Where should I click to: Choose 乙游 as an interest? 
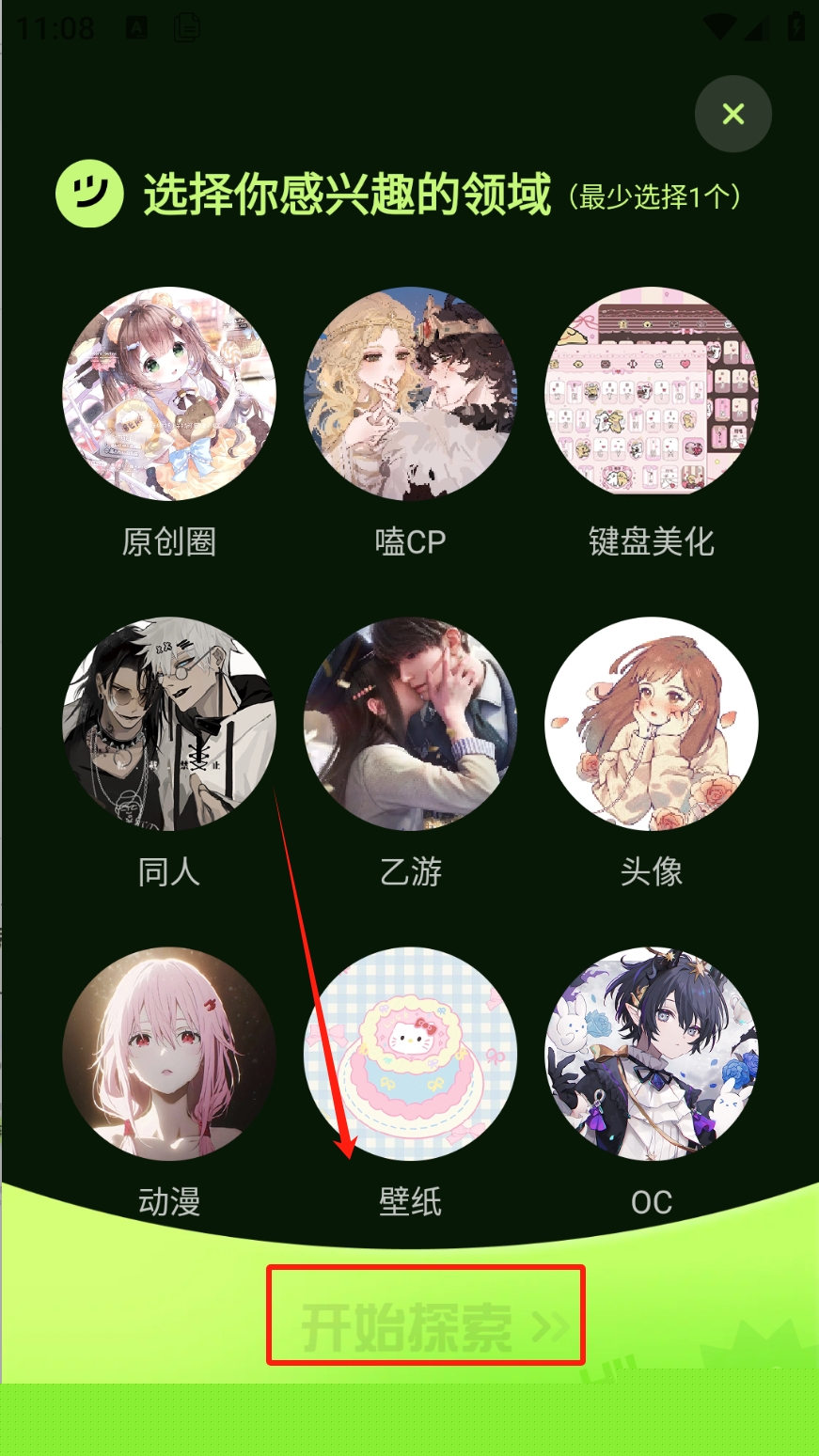pos(410,724)
